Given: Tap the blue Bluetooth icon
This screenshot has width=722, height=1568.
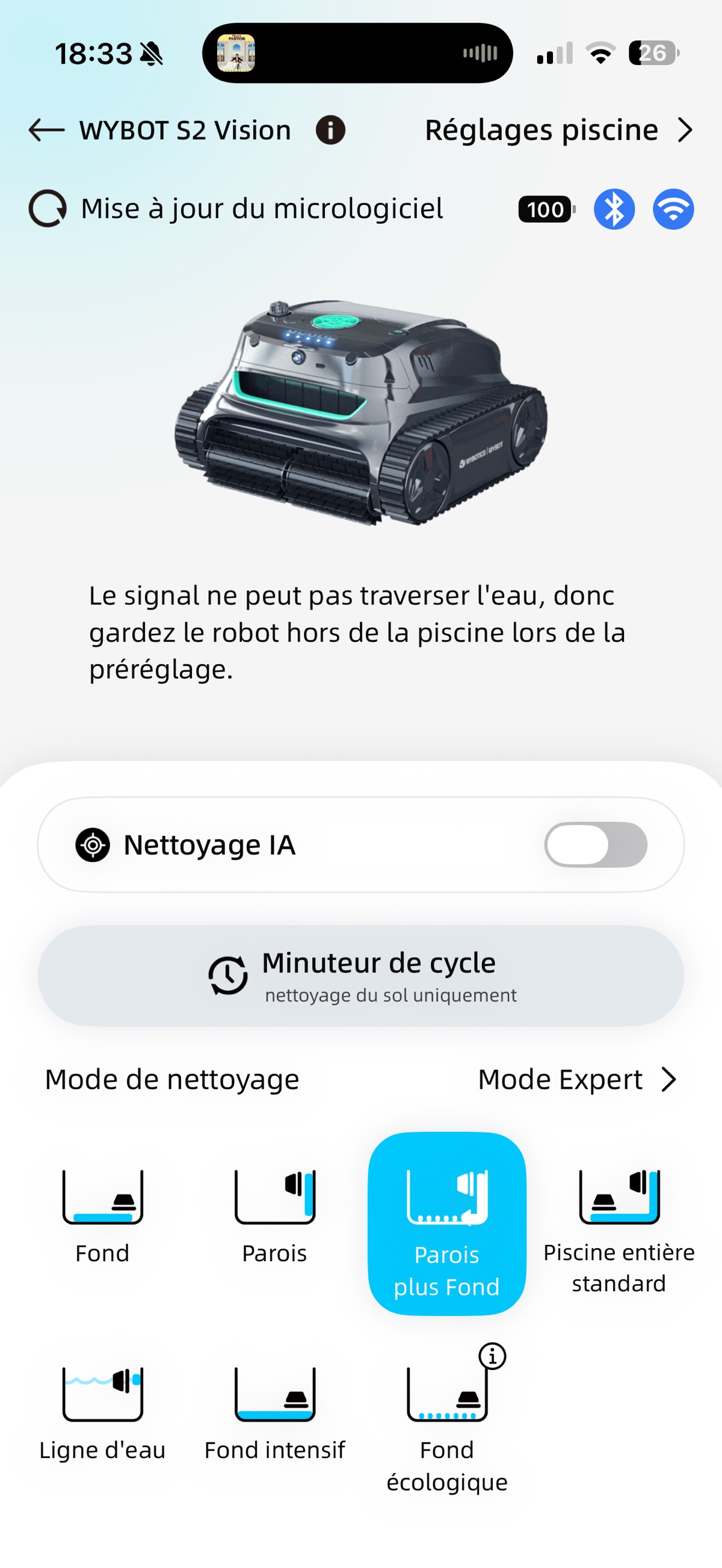Looking at the screenshot, I should pyautogui.click(x=614, y=209).
